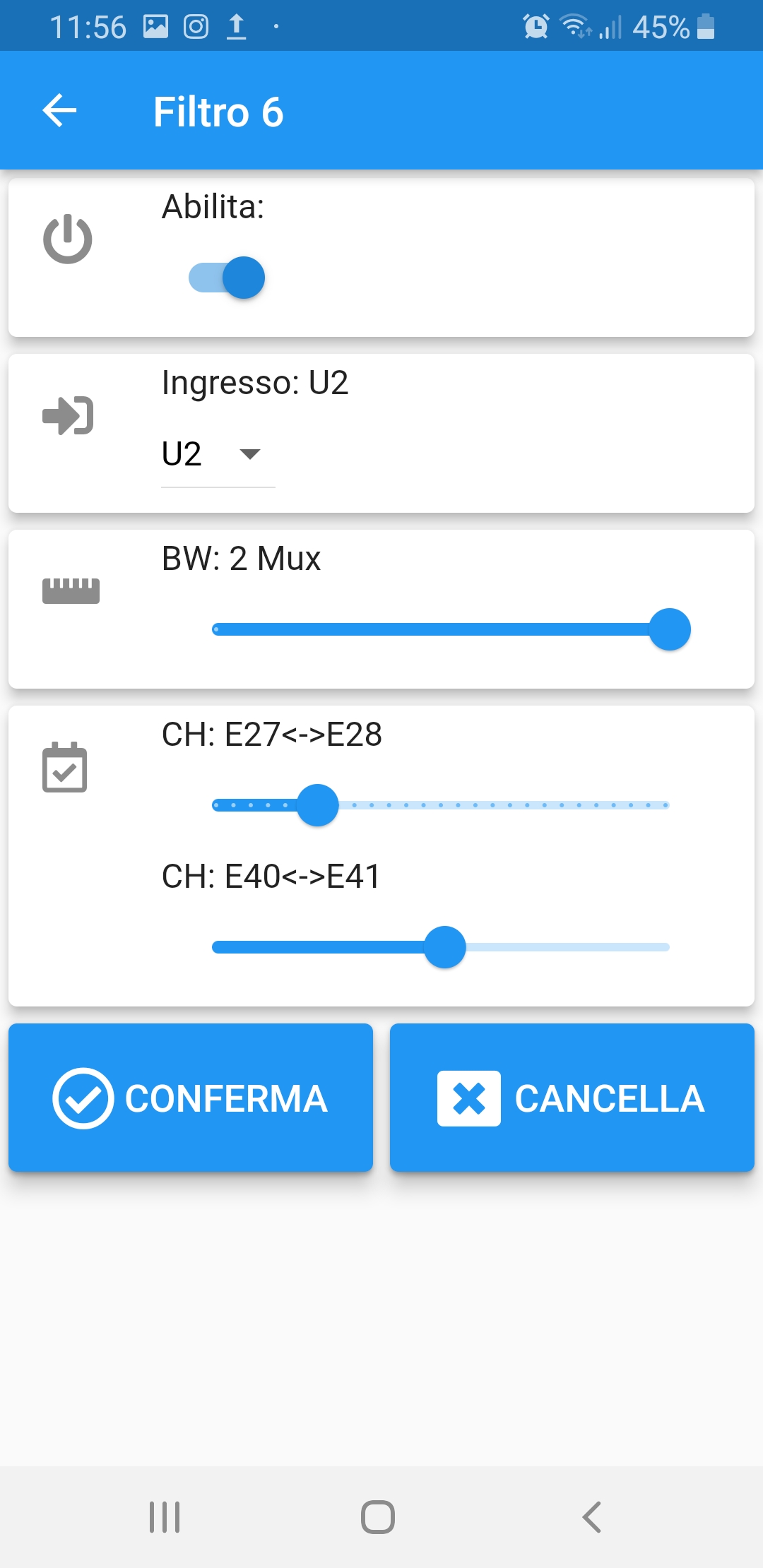Go back using the top-left arrow
This screenshot has height=1568, width=763.
(x=59, y=111)
